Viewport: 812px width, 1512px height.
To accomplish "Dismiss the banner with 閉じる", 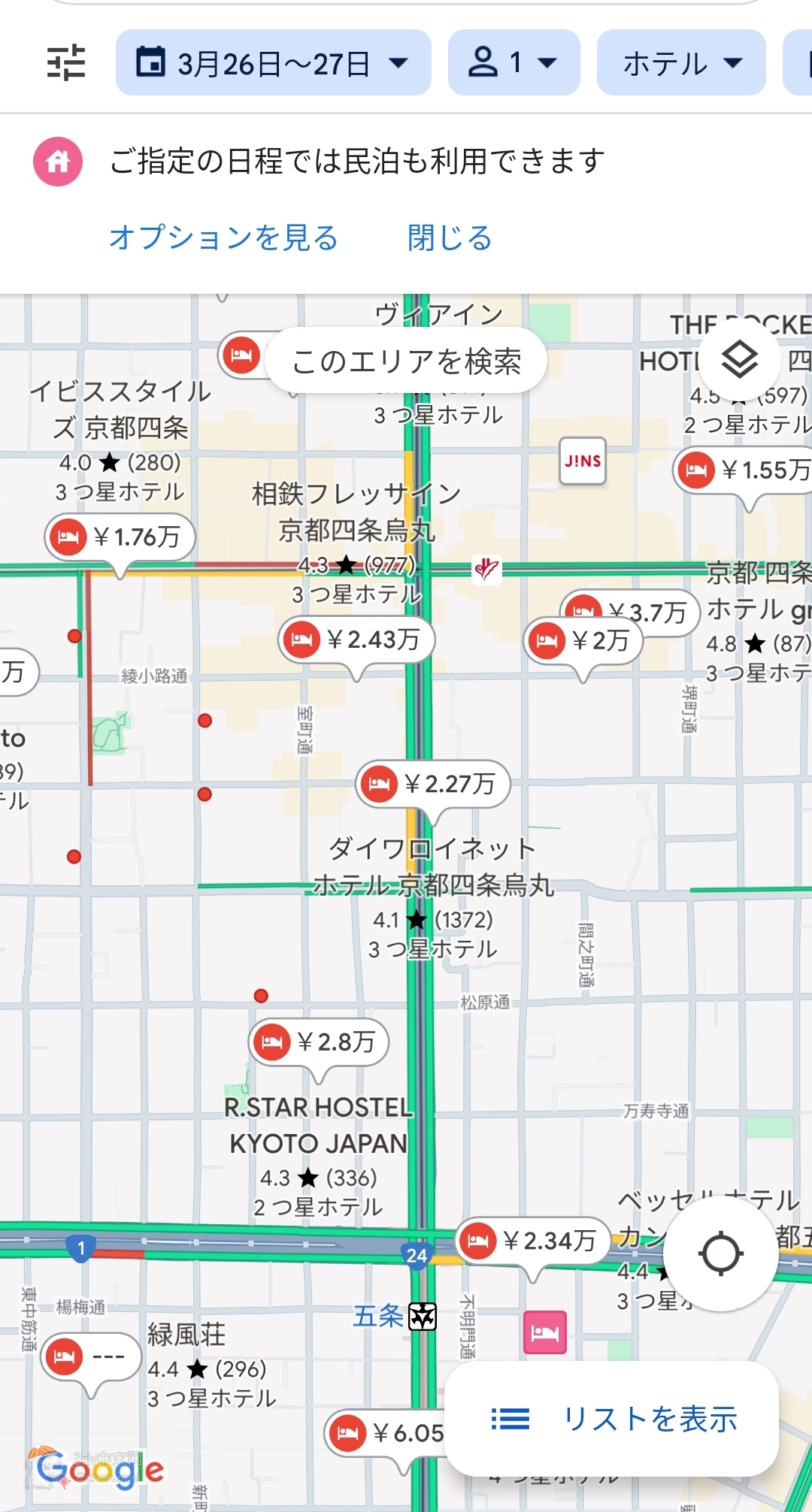I will pyautogui.click(x=449, y=237).
